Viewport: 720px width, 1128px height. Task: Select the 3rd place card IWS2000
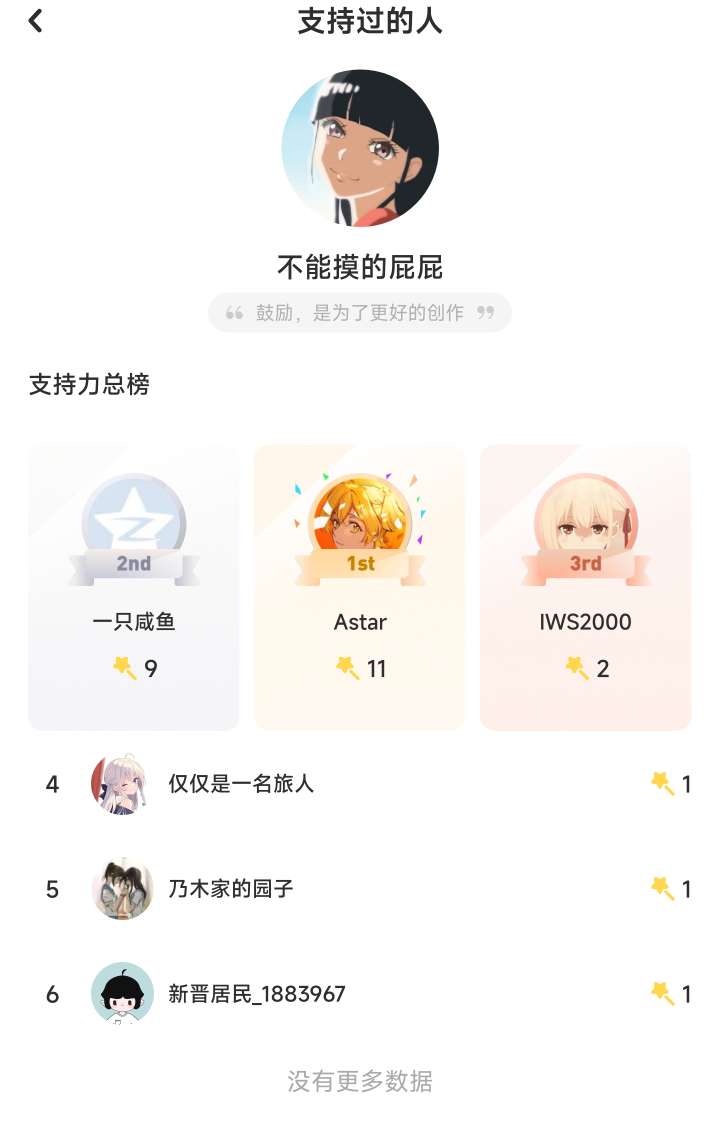click(x=586, y=587)
